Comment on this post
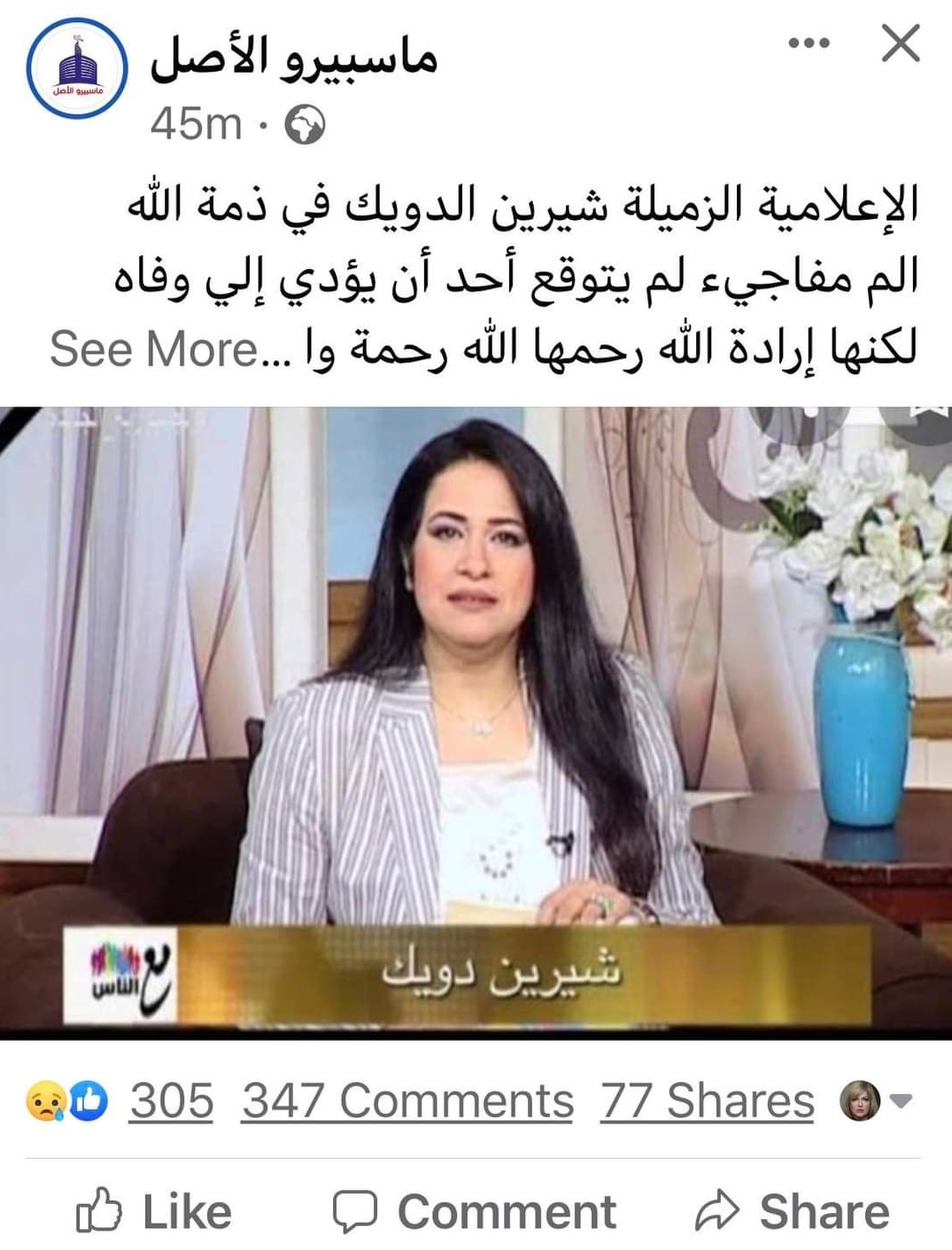 pyautogui.click(x=474, y=1211)
